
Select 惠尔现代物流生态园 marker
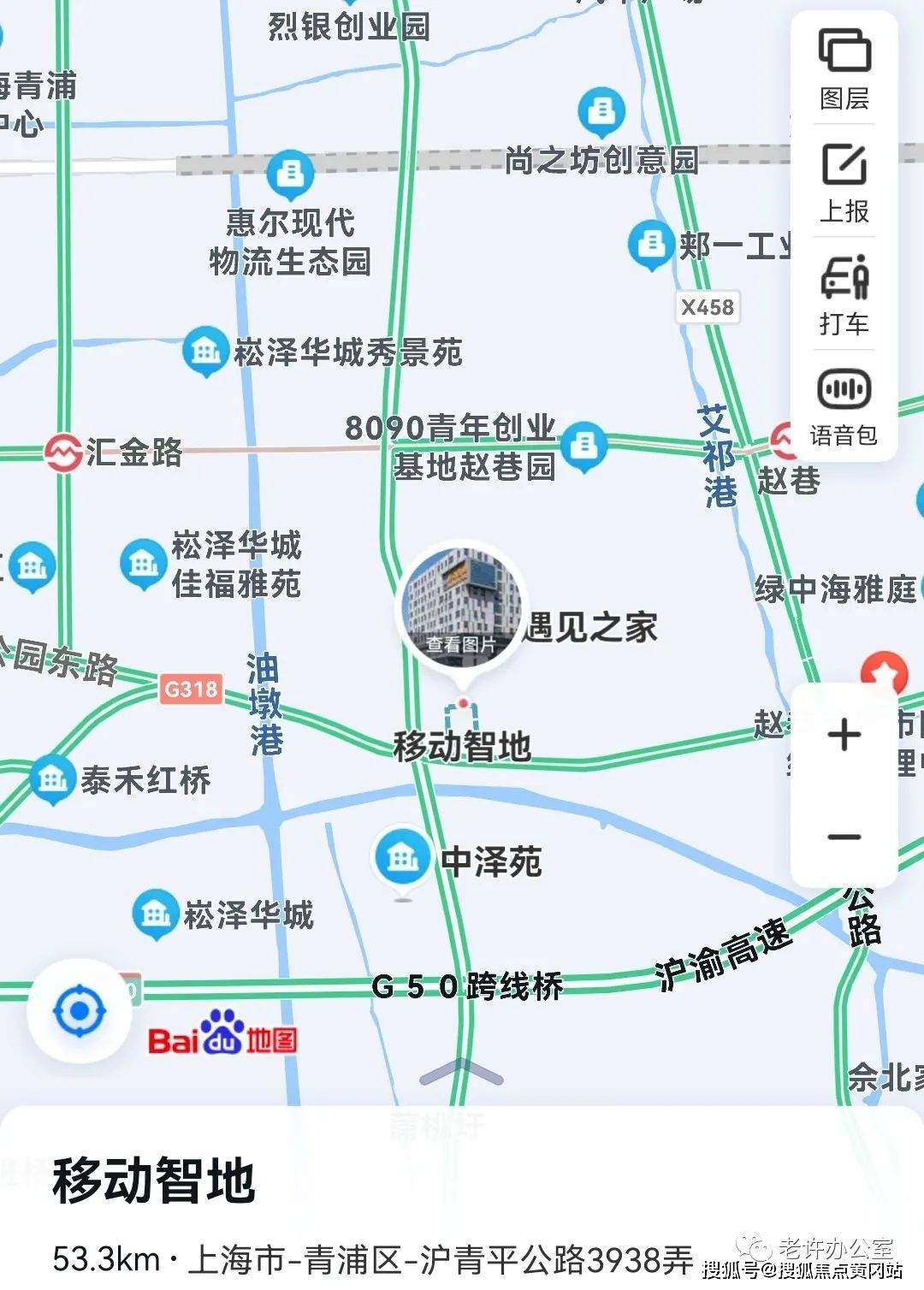291,175
